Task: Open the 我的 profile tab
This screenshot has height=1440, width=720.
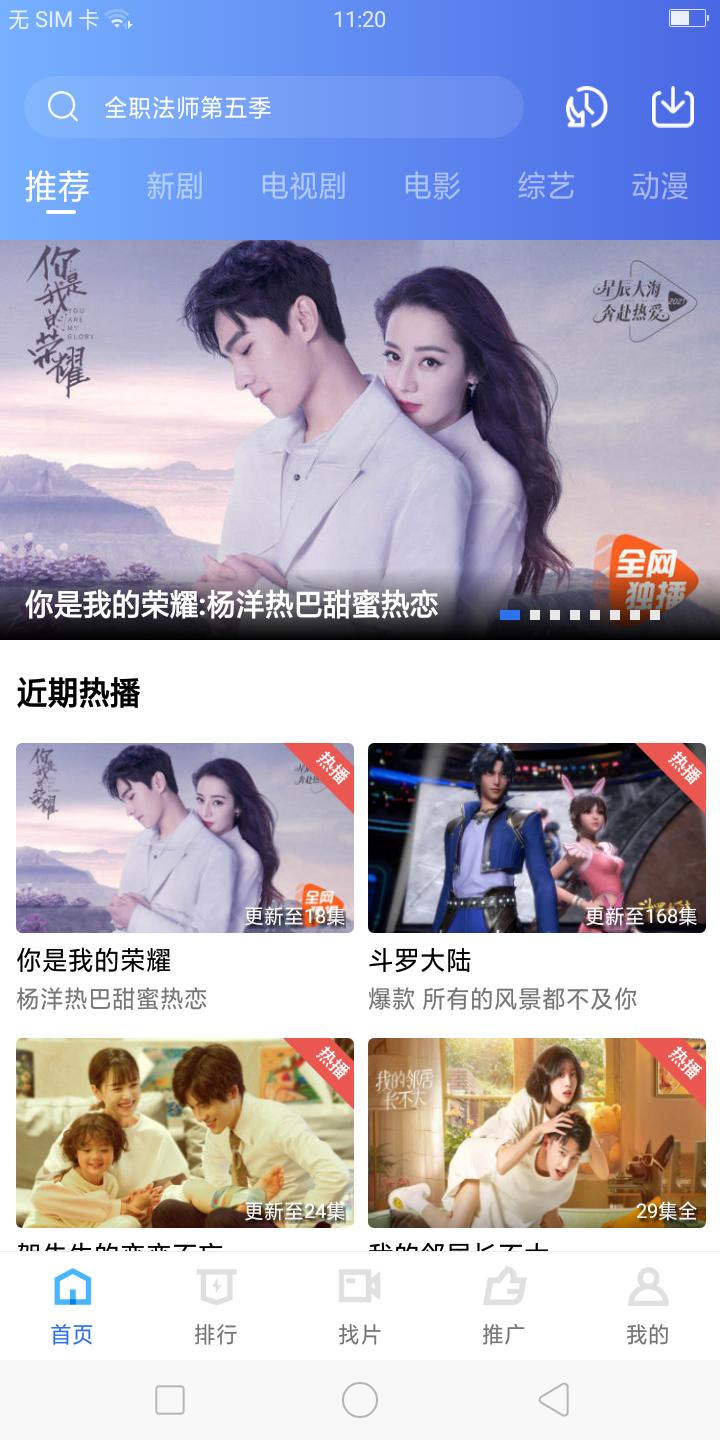Action: click(x=648, y=1307)
